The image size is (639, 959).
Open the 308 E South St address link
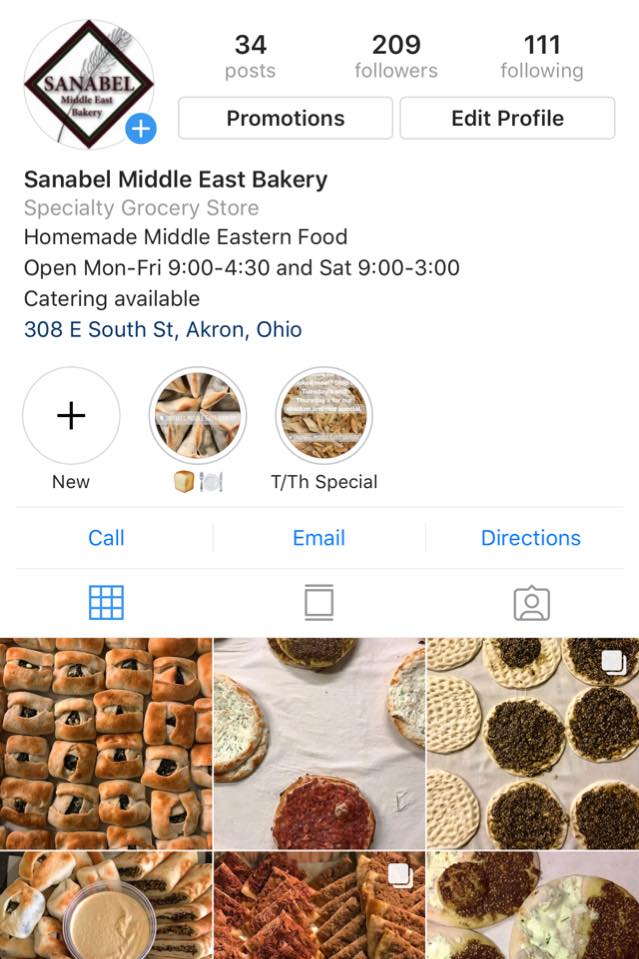tap(163, 329)
